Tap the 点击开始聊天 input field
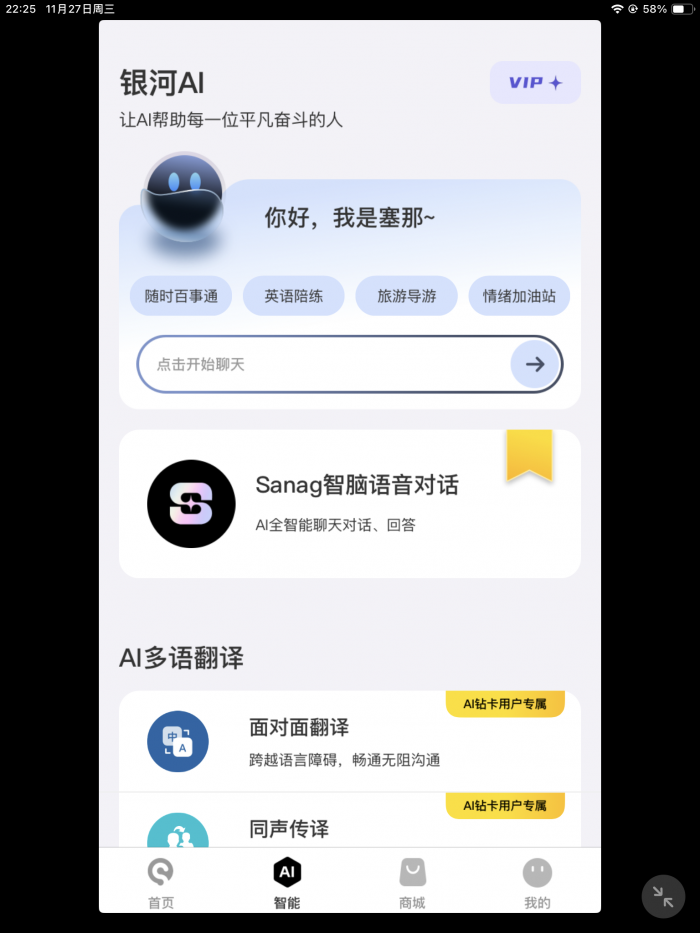The width and height of the screenshot is (700, 933). click(320, 365)
